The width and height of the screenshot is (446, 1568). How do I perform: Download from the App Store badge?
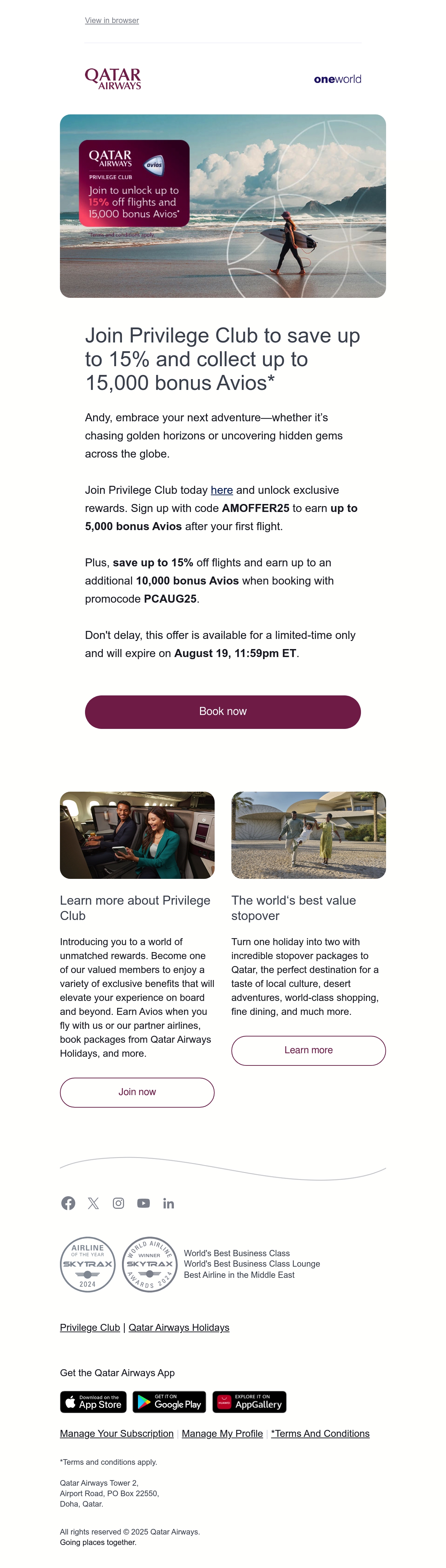point(93,1402)
